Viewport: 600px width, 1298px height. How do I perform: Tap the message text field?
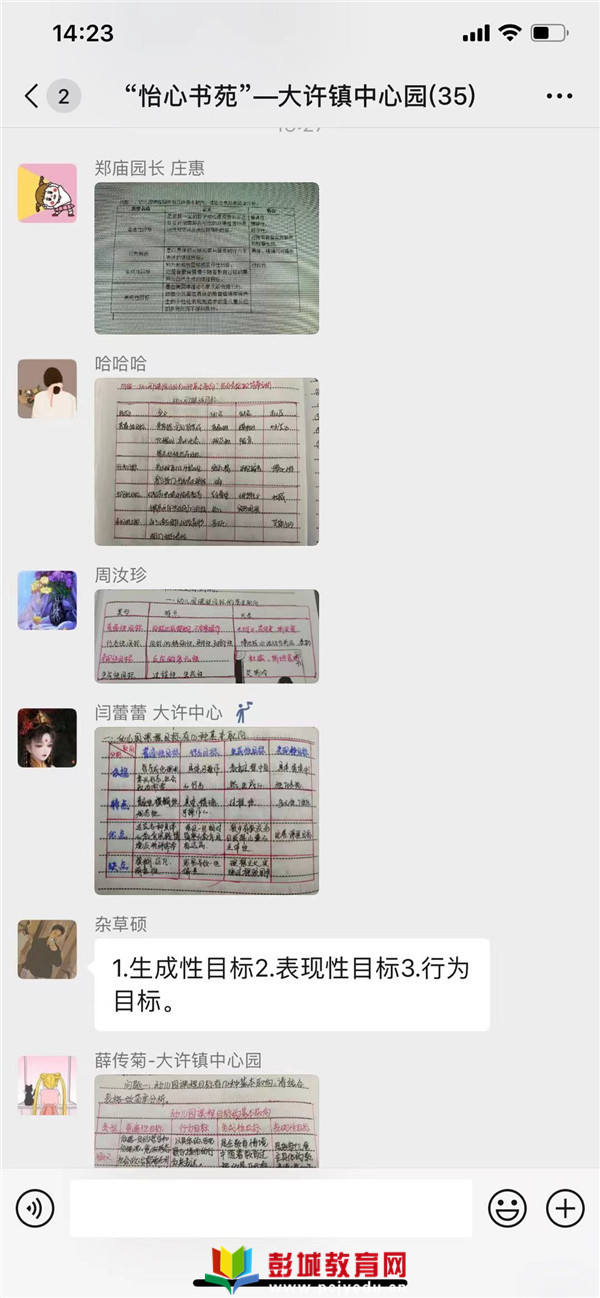[x=270, y=1208]
